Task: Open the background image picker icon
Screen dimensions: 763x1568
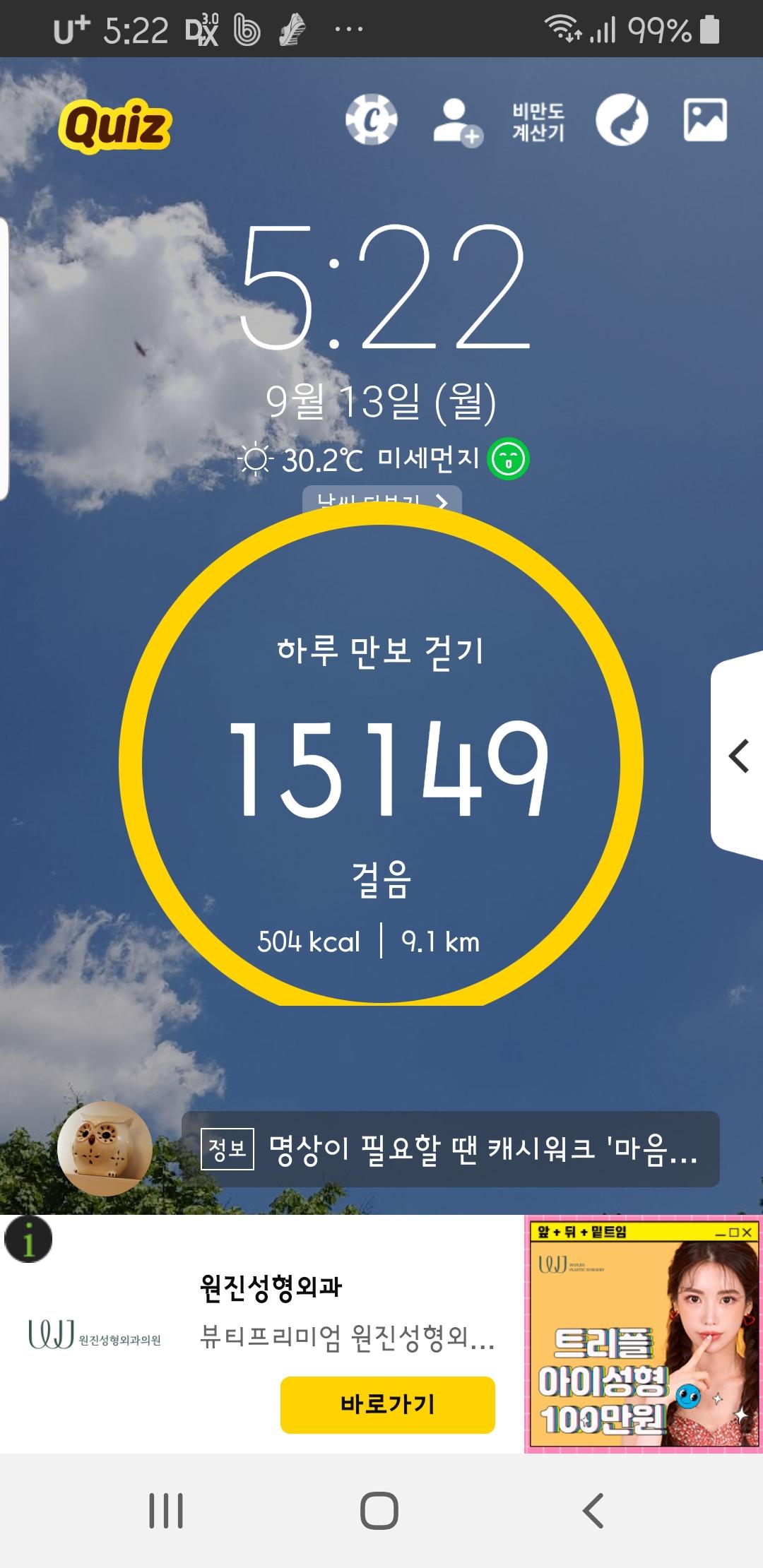Action: (705, 120)
